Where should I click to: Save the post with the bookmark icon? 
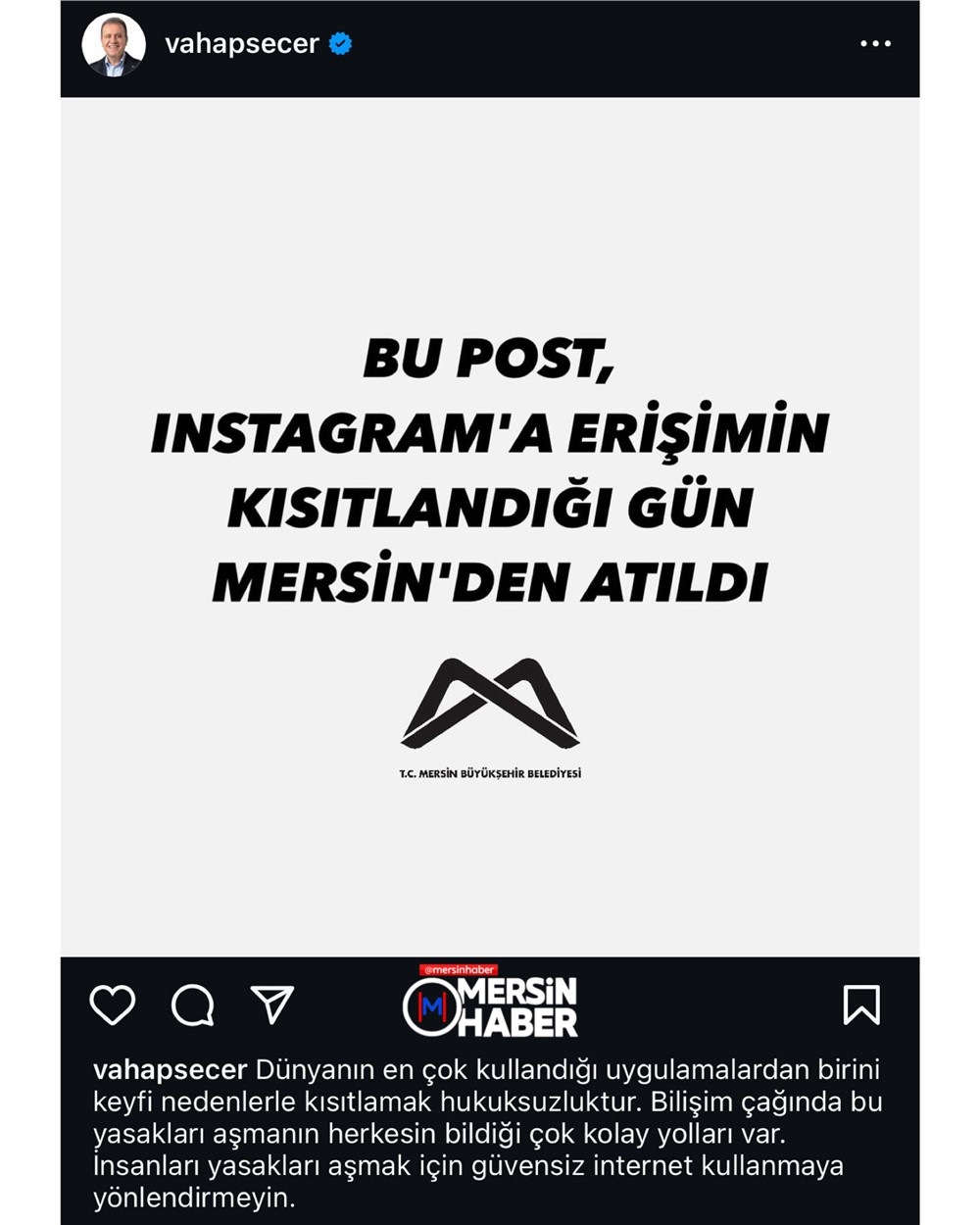click(861, 1005)
